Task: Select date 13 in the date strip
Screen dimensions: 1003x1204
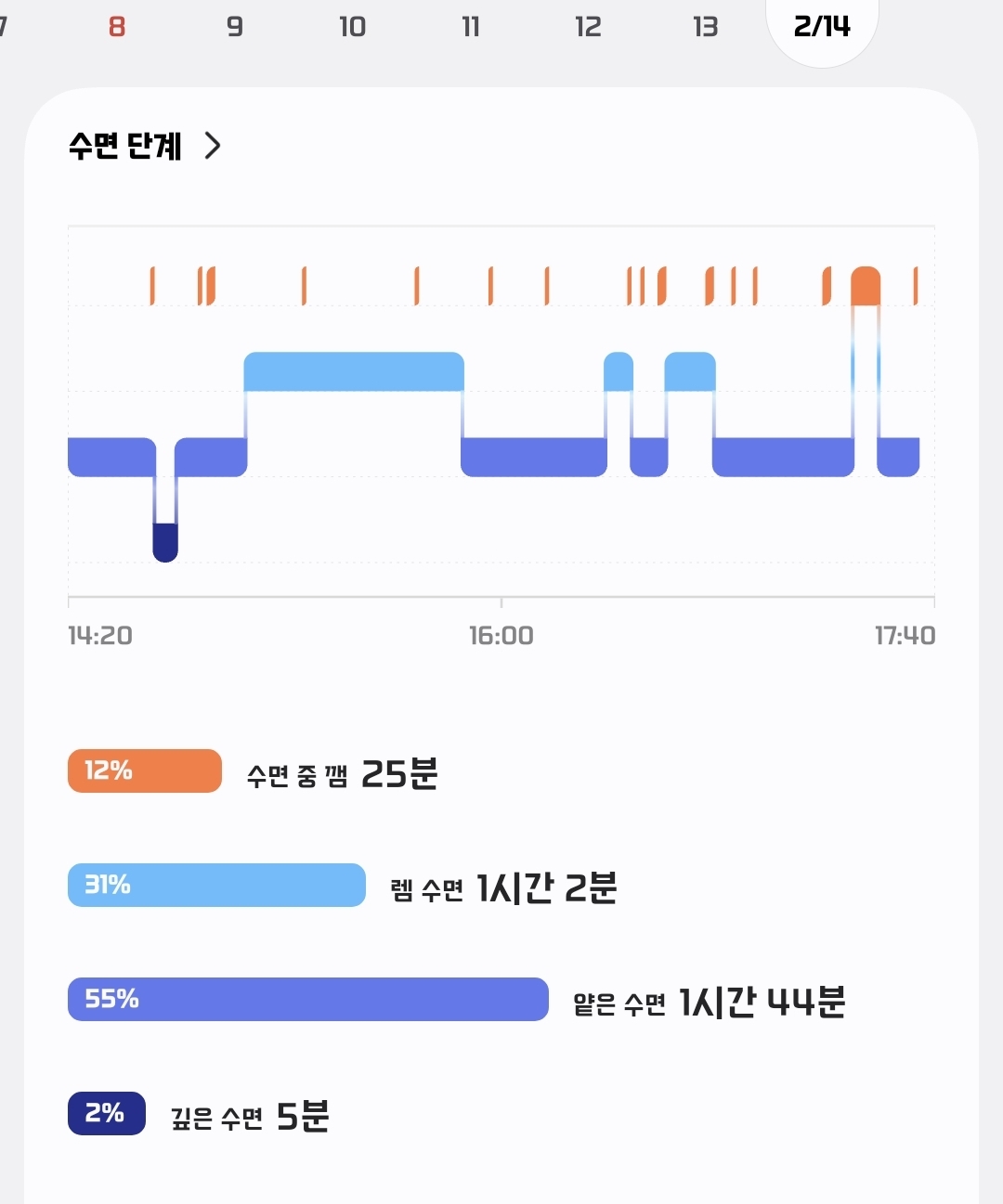Action: coord(706,26)
